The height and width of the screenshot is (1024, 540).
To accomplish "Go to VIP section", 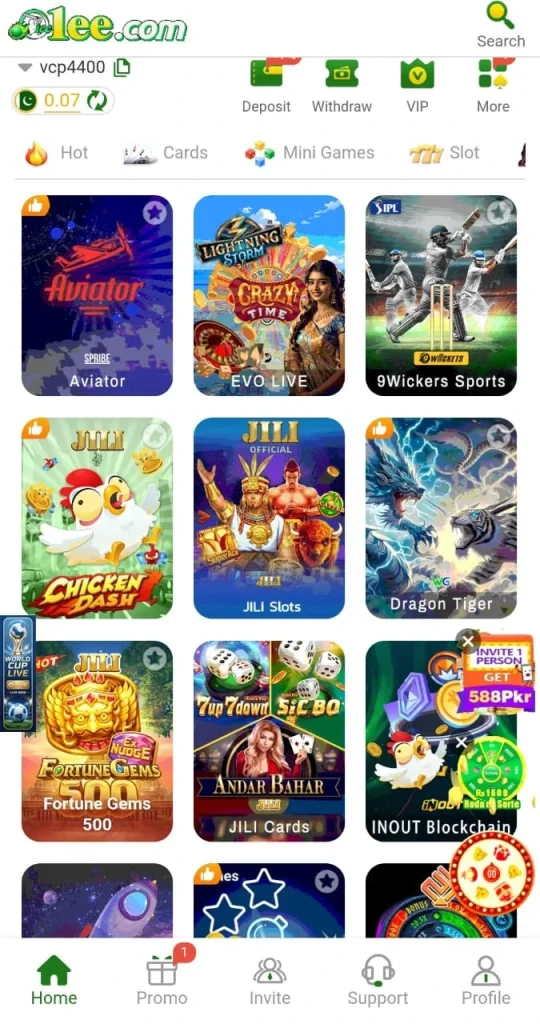I will pos(417,86).
